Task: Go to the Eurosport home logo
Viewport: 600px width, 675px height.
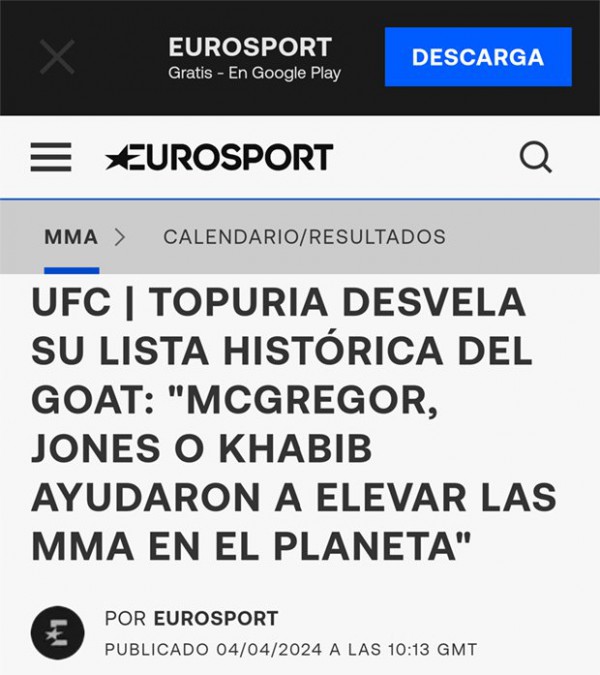Action: [x=219, y=157]
